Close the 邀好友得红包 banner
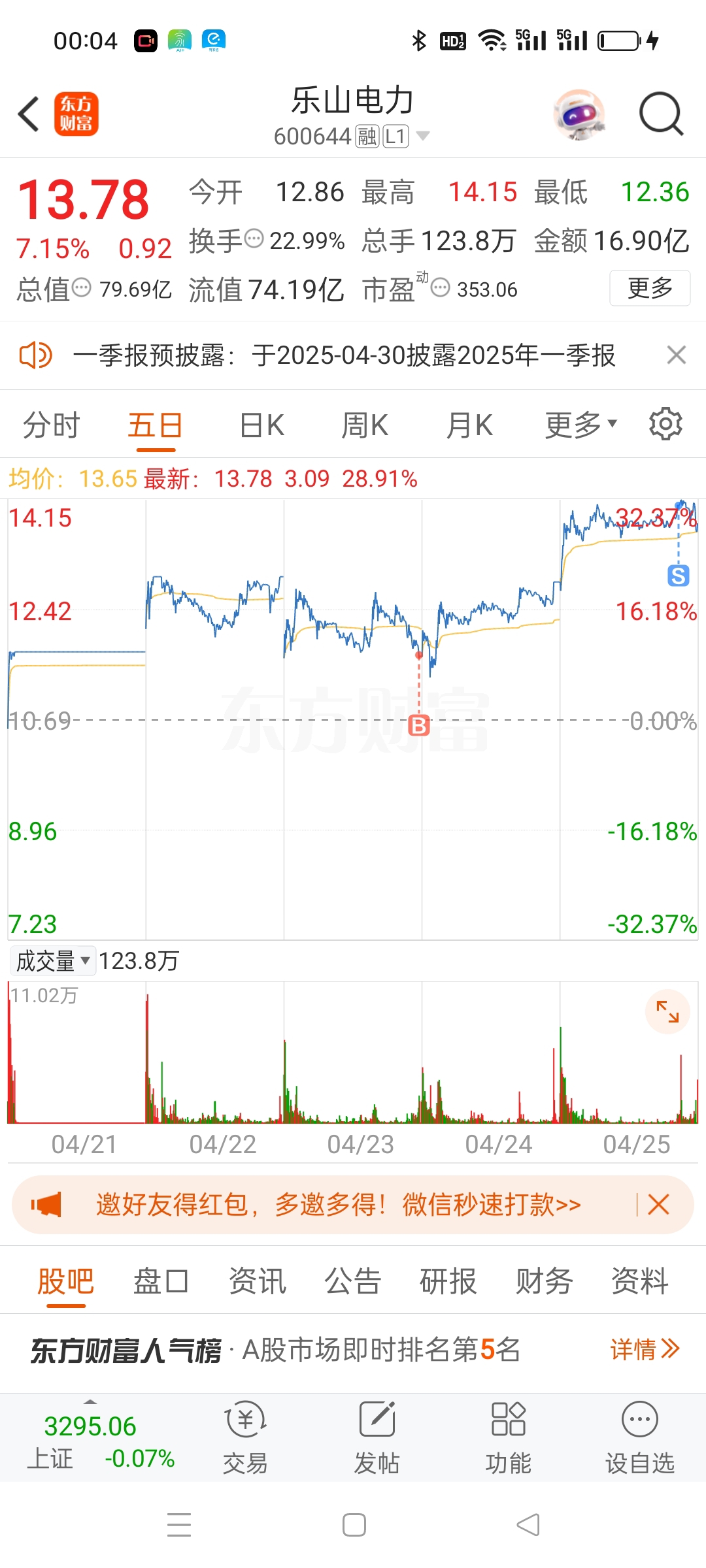Screen dimensions: 706x1568 coord(658,1204)
